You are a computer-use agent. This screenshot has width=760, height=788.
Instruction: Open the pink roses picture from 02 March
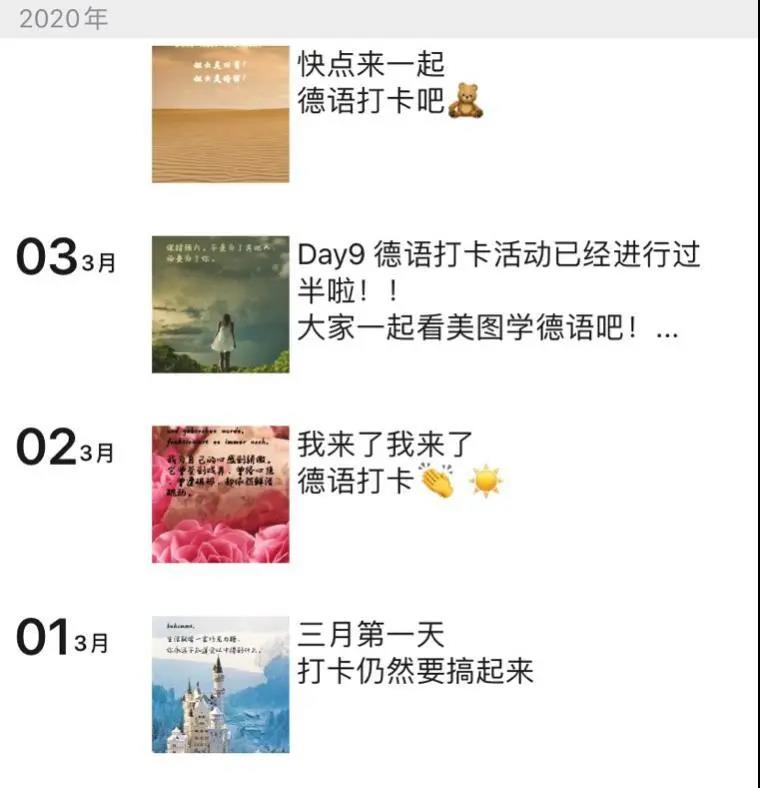(x=220, y=494)
